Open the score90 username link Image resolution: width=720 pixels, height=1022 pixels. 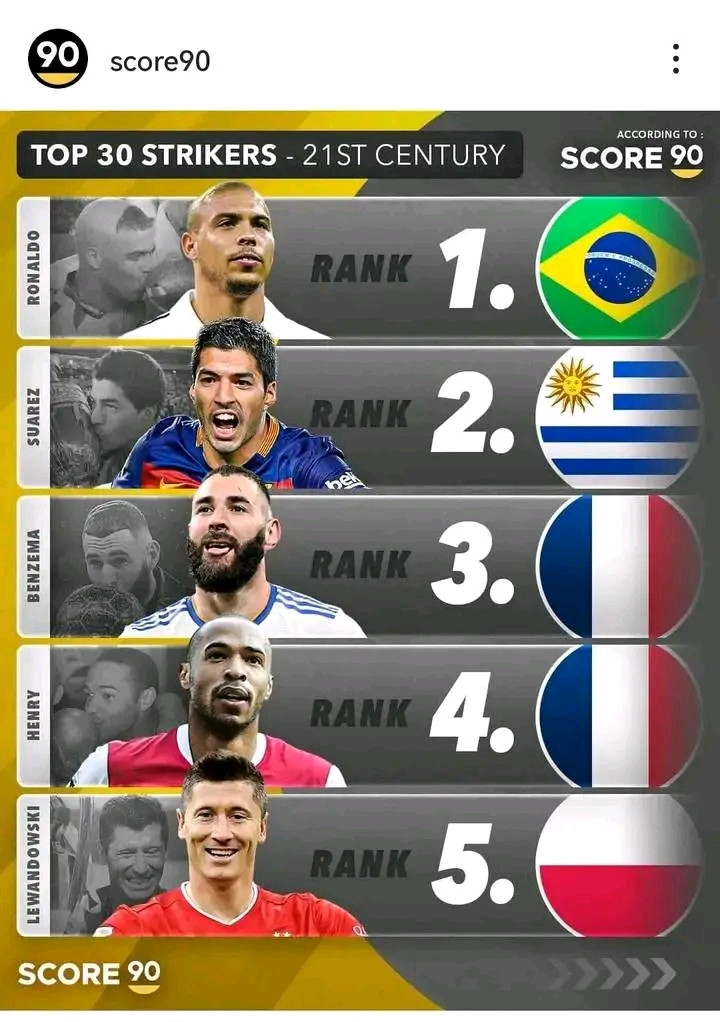click(x=160, y=61)
